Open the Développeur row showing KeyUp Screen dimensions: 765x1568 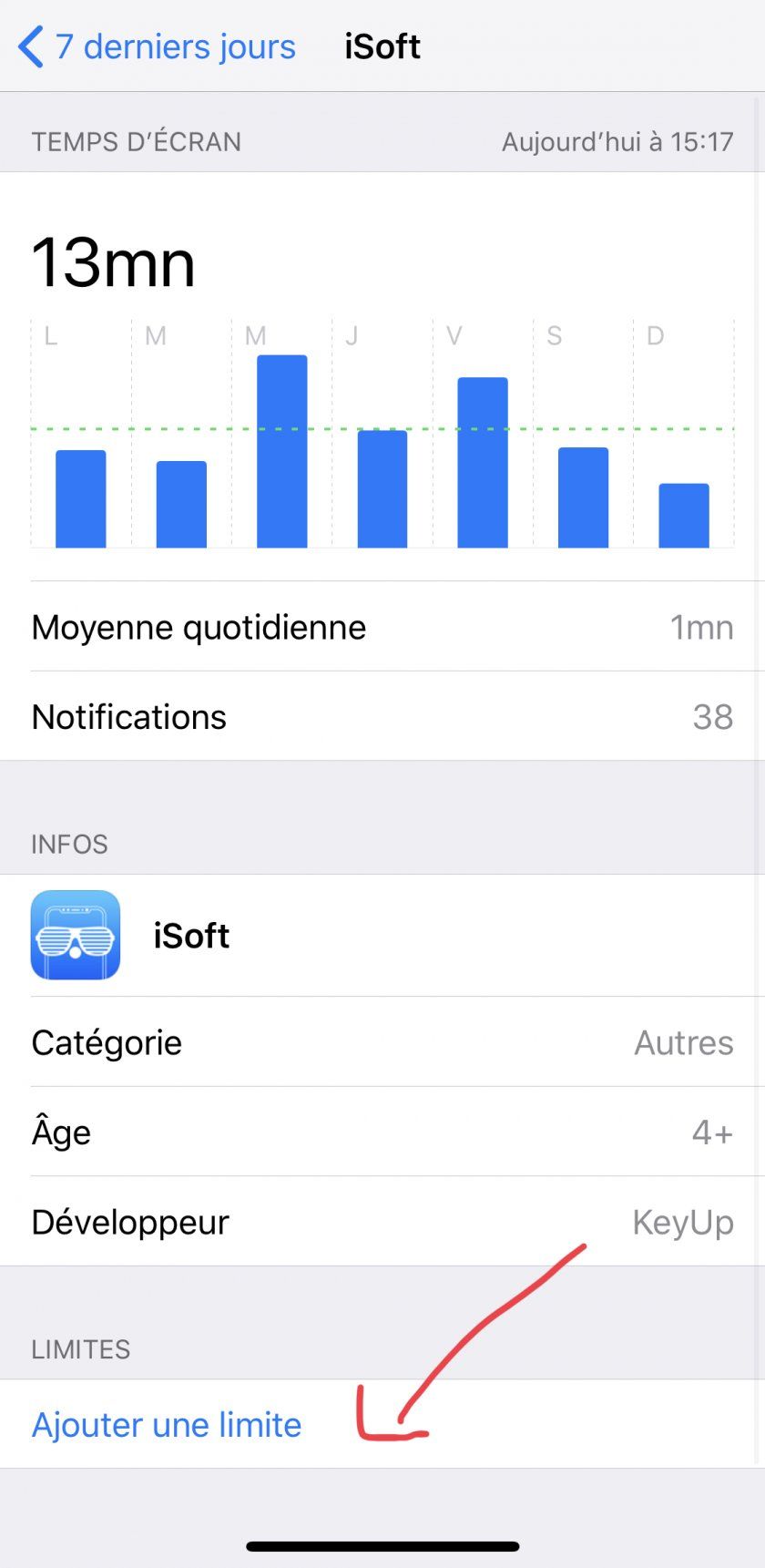click(382, 1222)
